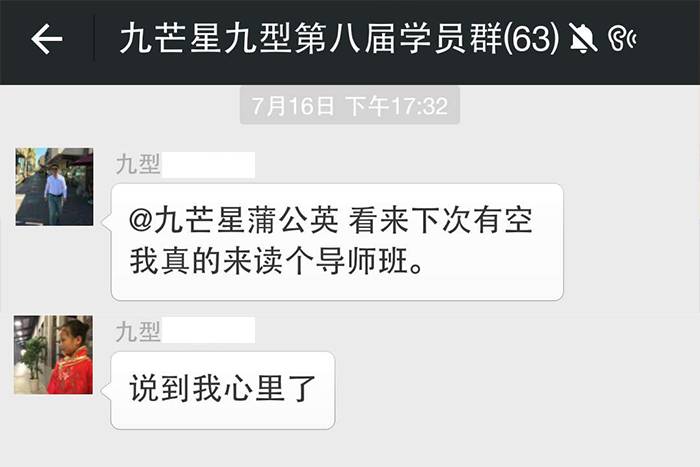
Task: Open avatar of sender saying 说到我心里了
Action: tap(54, 355)
